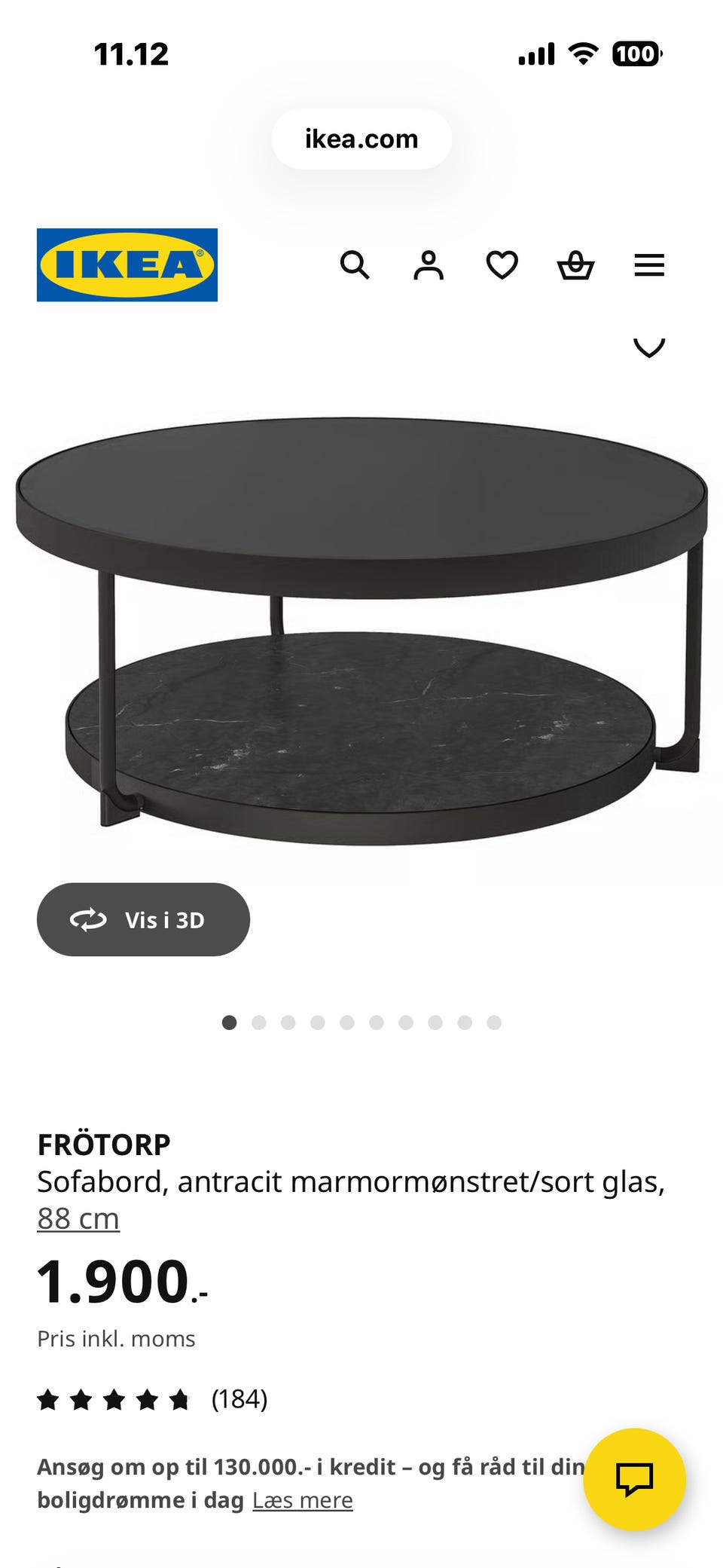Tap the Vis i 3D button
The height and width of the screenshot is (1568, 723).
point(143,919)
